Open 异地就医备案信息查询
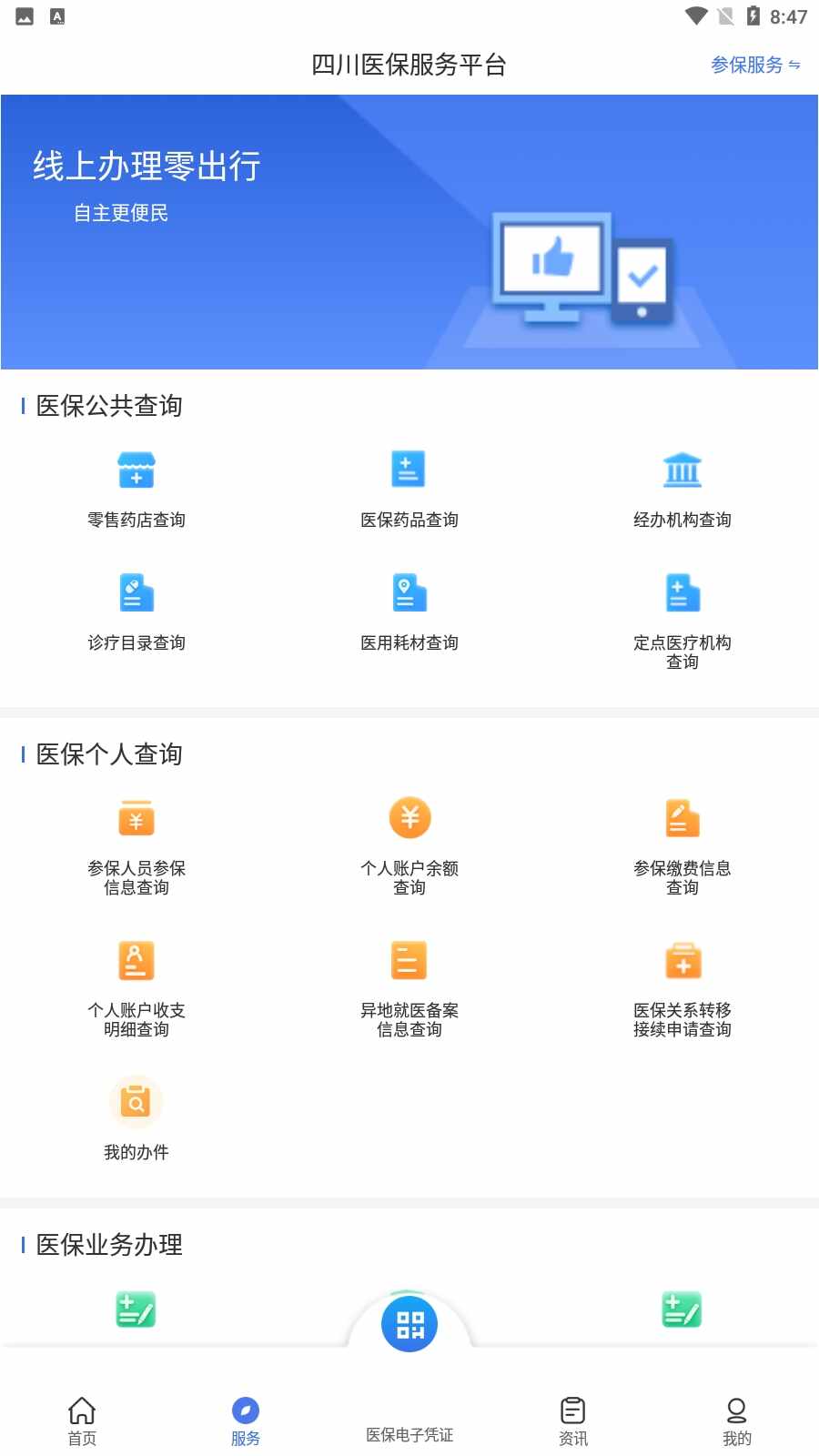The image size is (819, 1456). coord(409,988)
